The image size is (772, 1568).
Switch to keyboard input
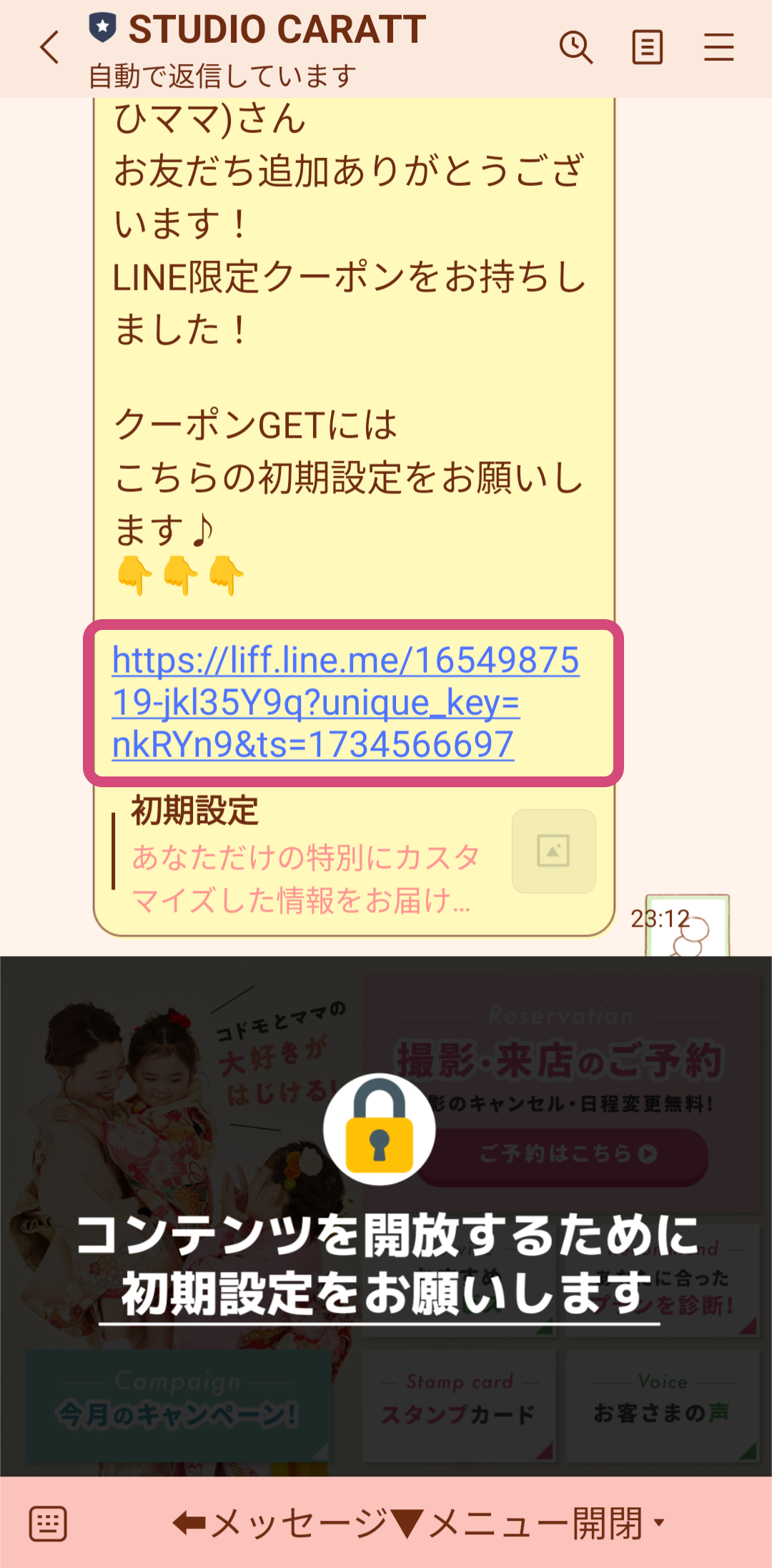pos(48,1524)
